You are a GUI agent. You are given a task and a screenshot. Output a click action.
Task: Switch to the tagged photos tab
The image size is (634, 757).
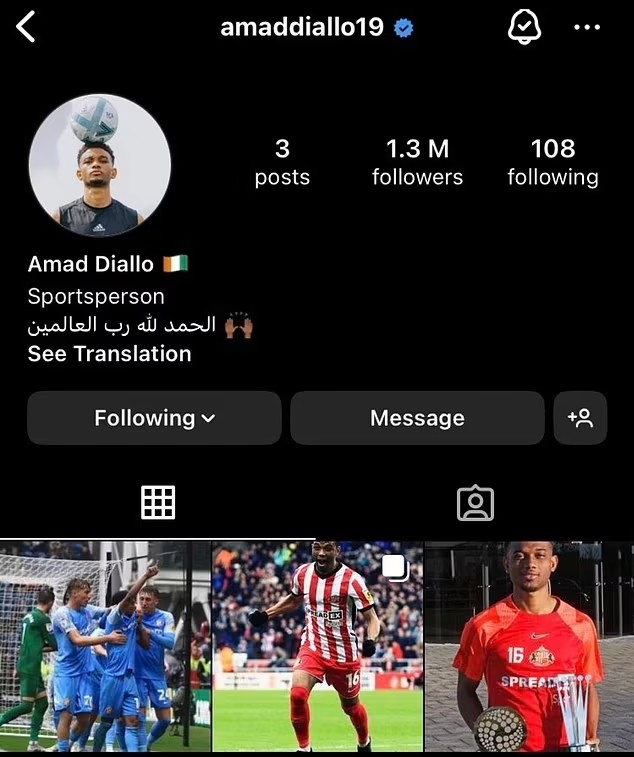coord(475,503)
